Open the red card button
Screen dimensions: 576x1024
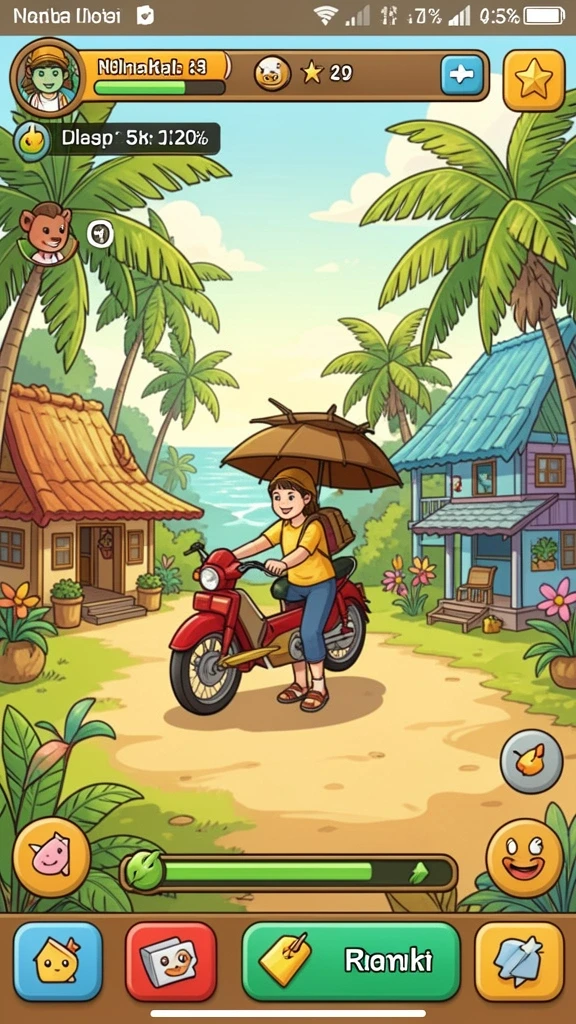click(170, 961)
